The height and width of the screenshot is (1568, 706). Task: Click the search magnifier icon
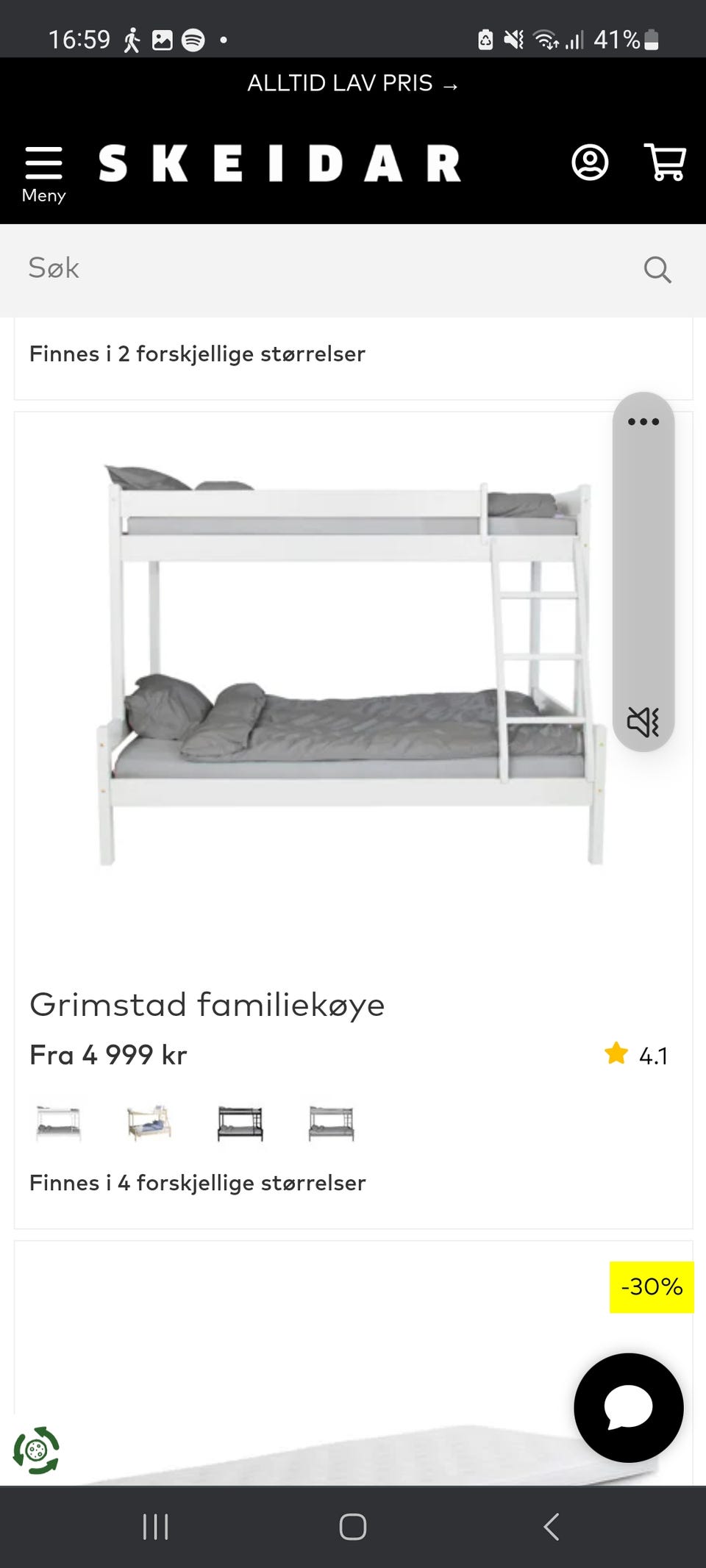click(x=658, y=269)
